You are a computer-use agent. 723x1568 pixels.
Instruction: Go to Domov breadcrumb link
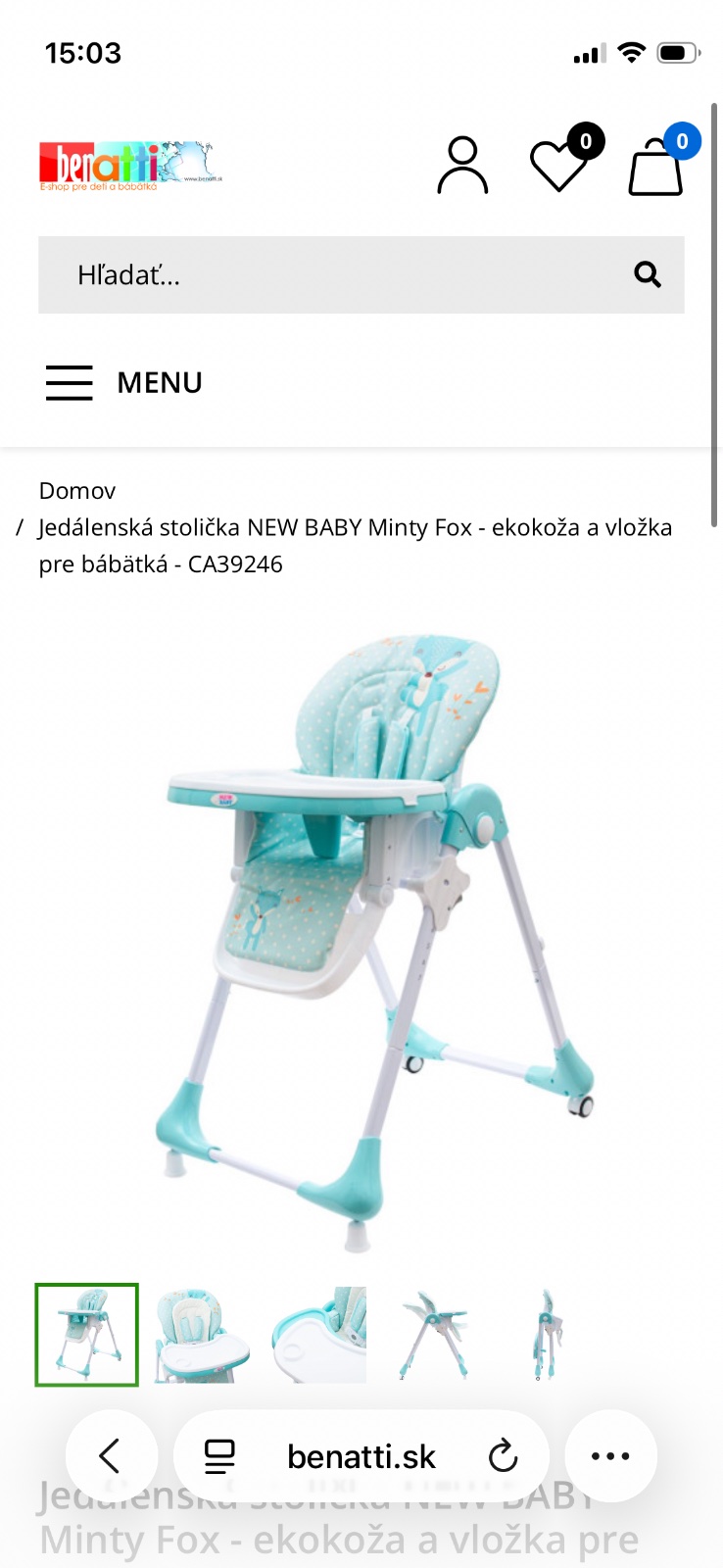[77, 491]
